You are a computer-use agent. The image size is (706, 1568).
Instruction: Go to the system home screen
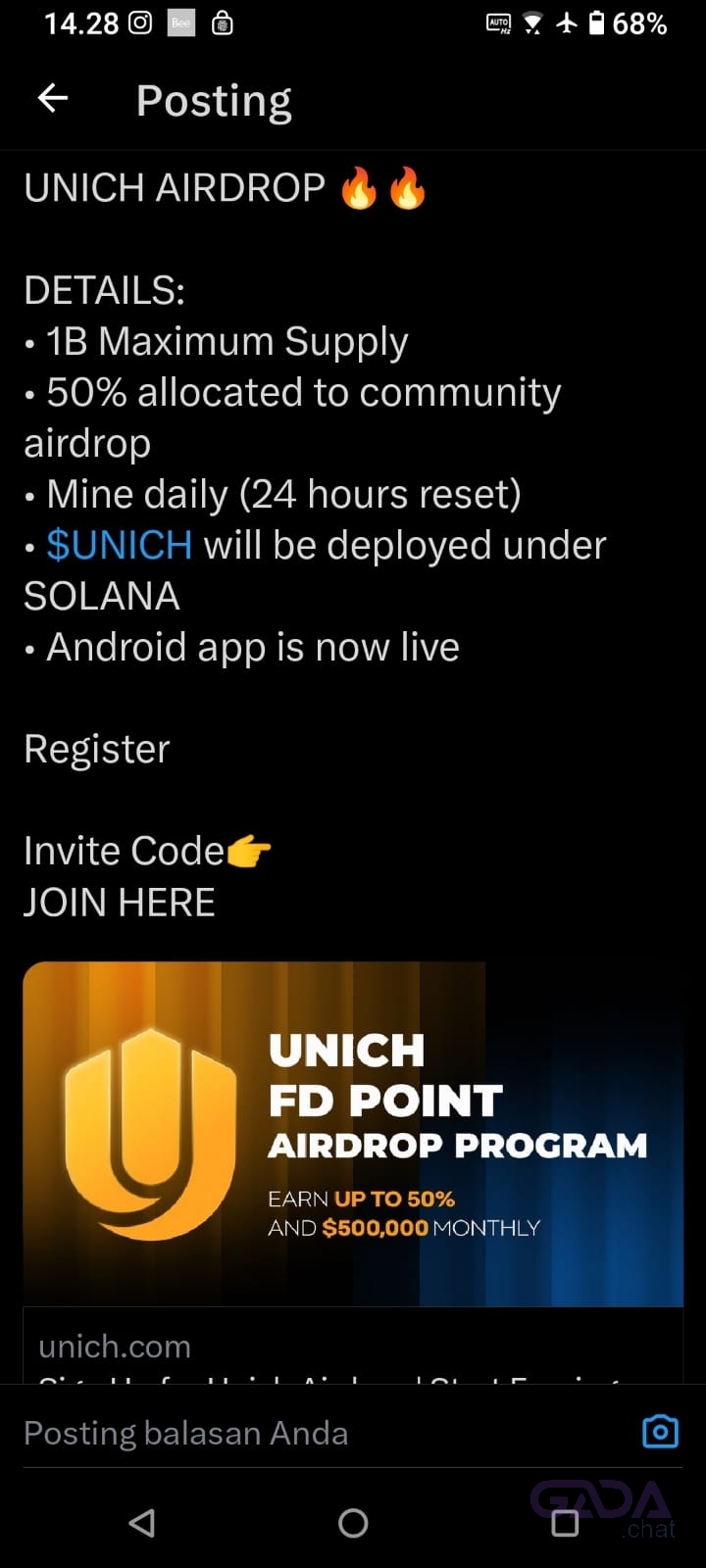coord(353,1523)
